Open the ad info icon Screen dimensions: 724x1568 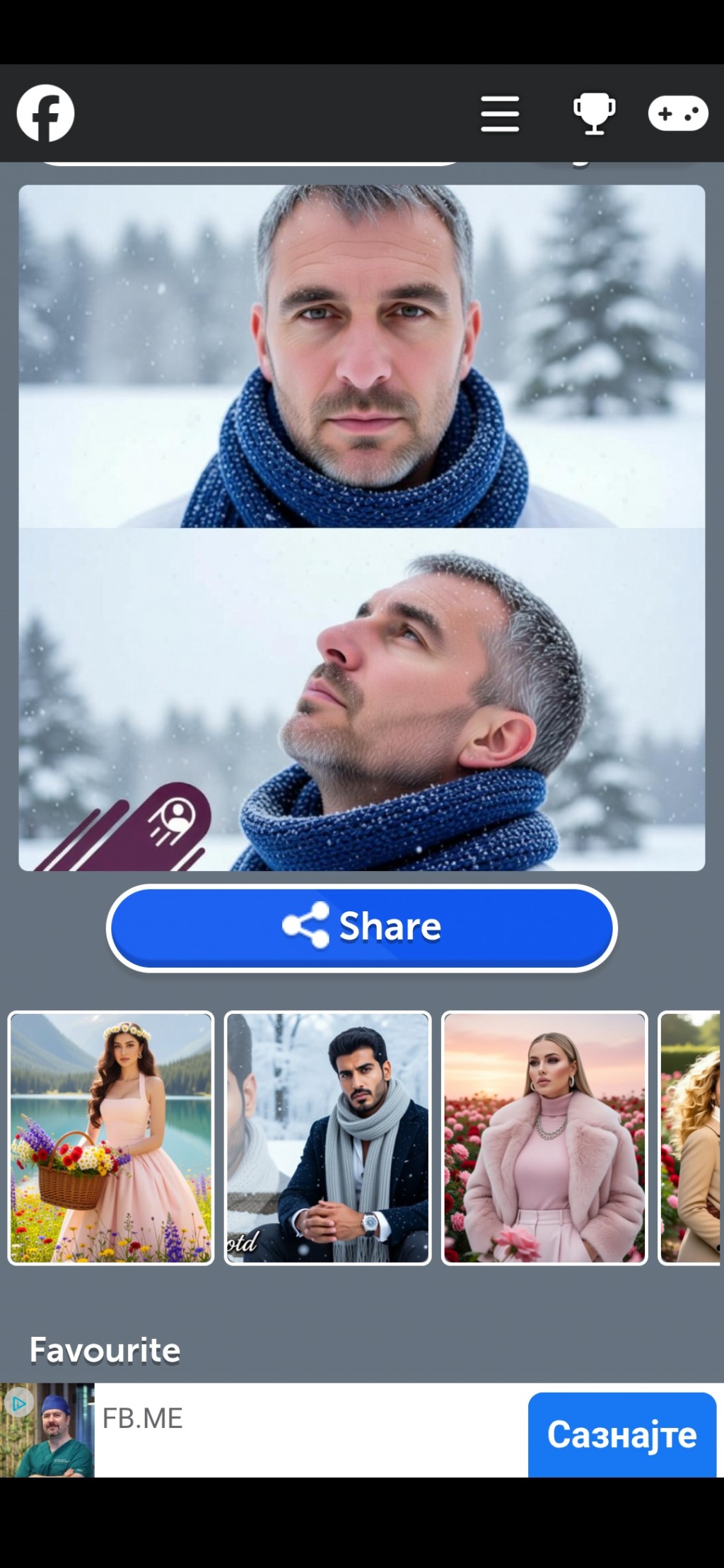19,1403
